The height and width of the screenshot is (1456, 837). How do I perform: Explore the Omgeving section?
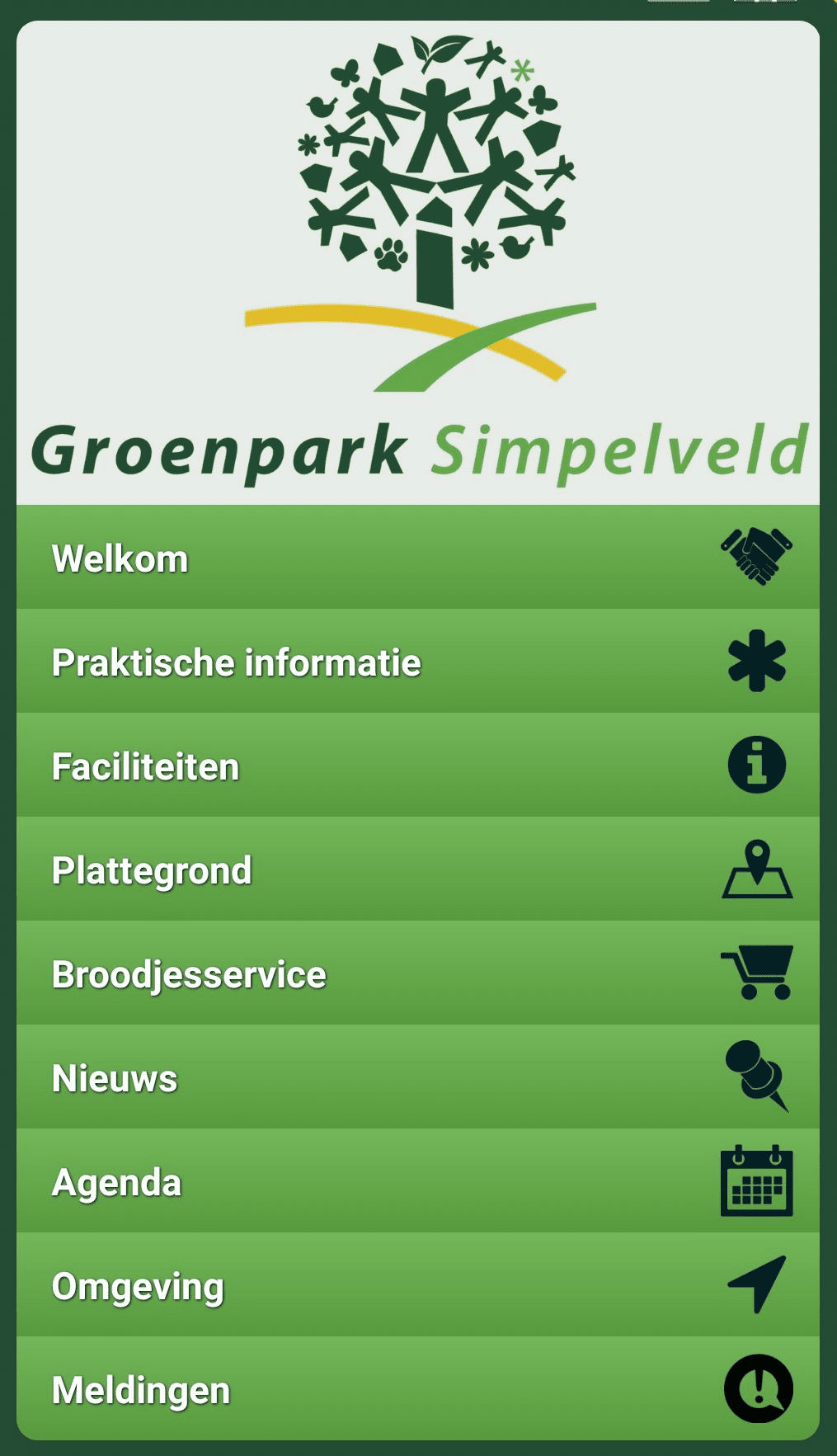(x=417, y=1285)
